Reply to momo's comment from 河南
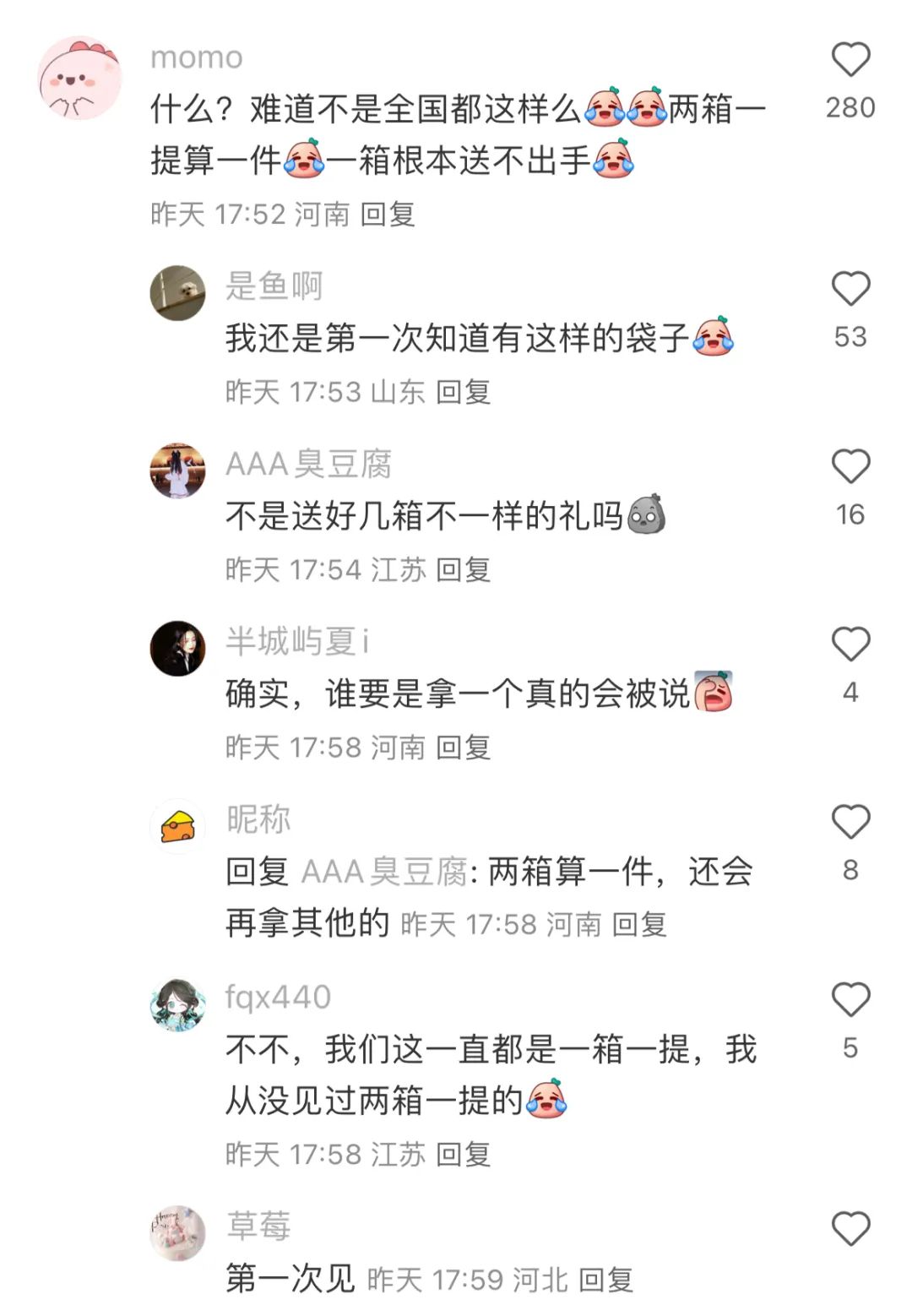 pos(388,215)
